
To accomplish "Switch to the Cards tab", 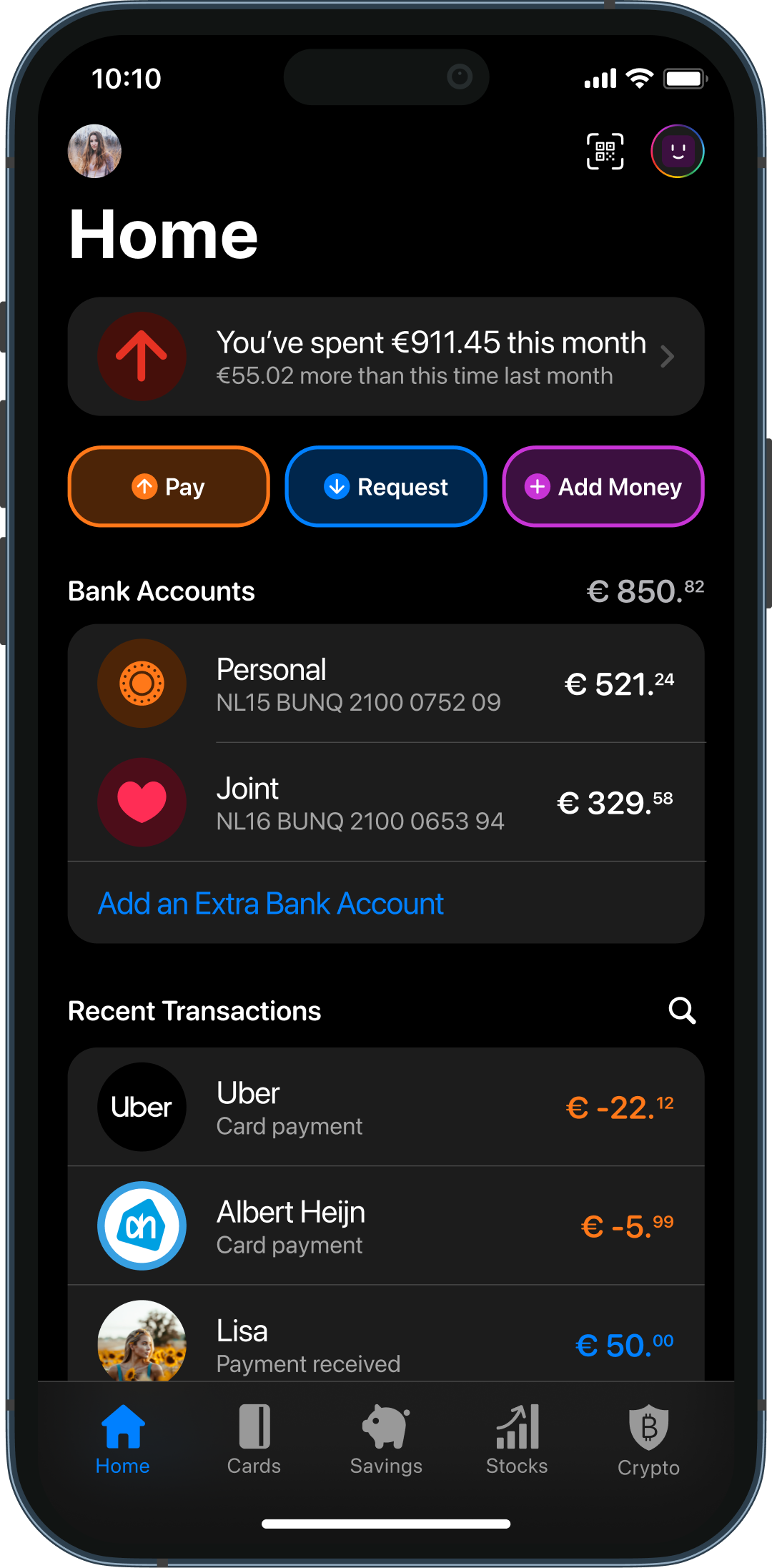I will (x=254, y=1439).
